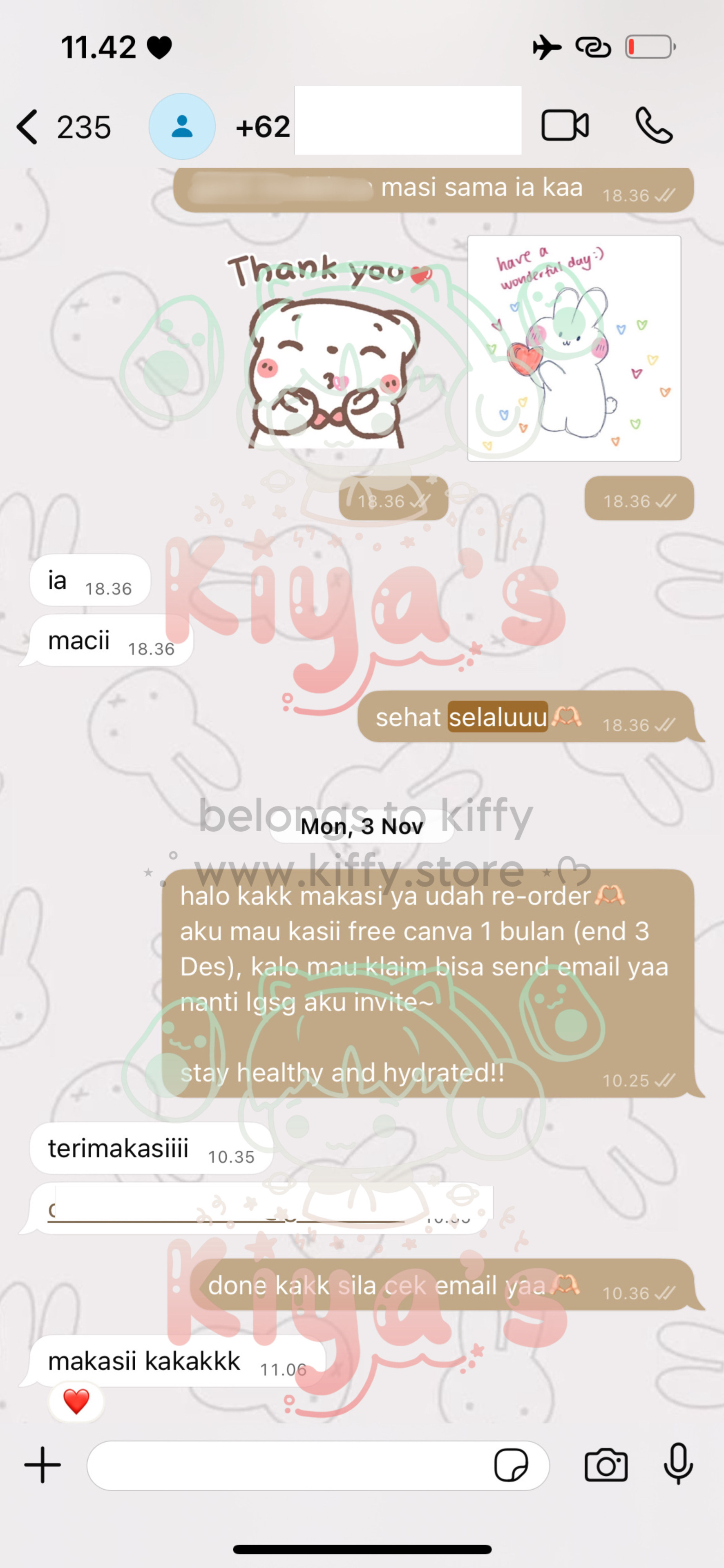Open the camera
This screenshot has height=1568, width=724.
(x=605, y=1465)
